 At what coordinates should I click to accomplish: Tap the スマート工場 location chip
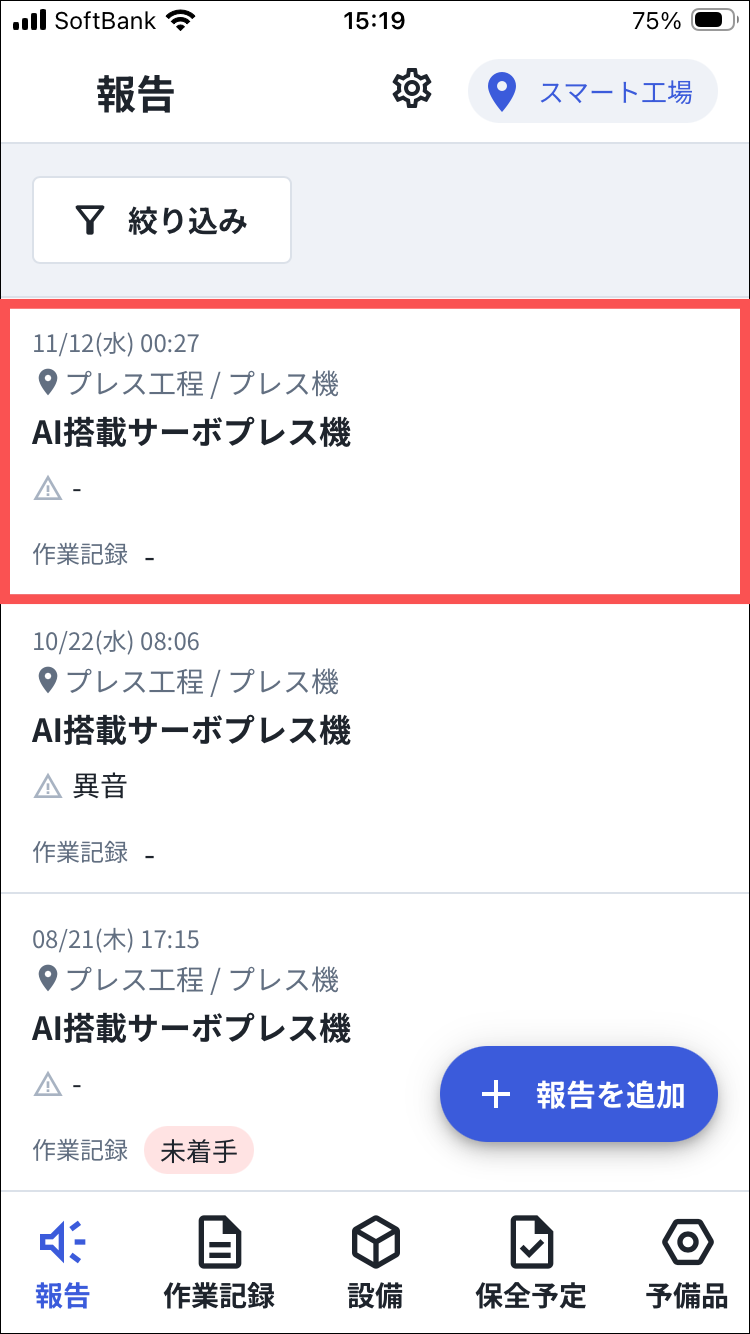tap(592, 92)
